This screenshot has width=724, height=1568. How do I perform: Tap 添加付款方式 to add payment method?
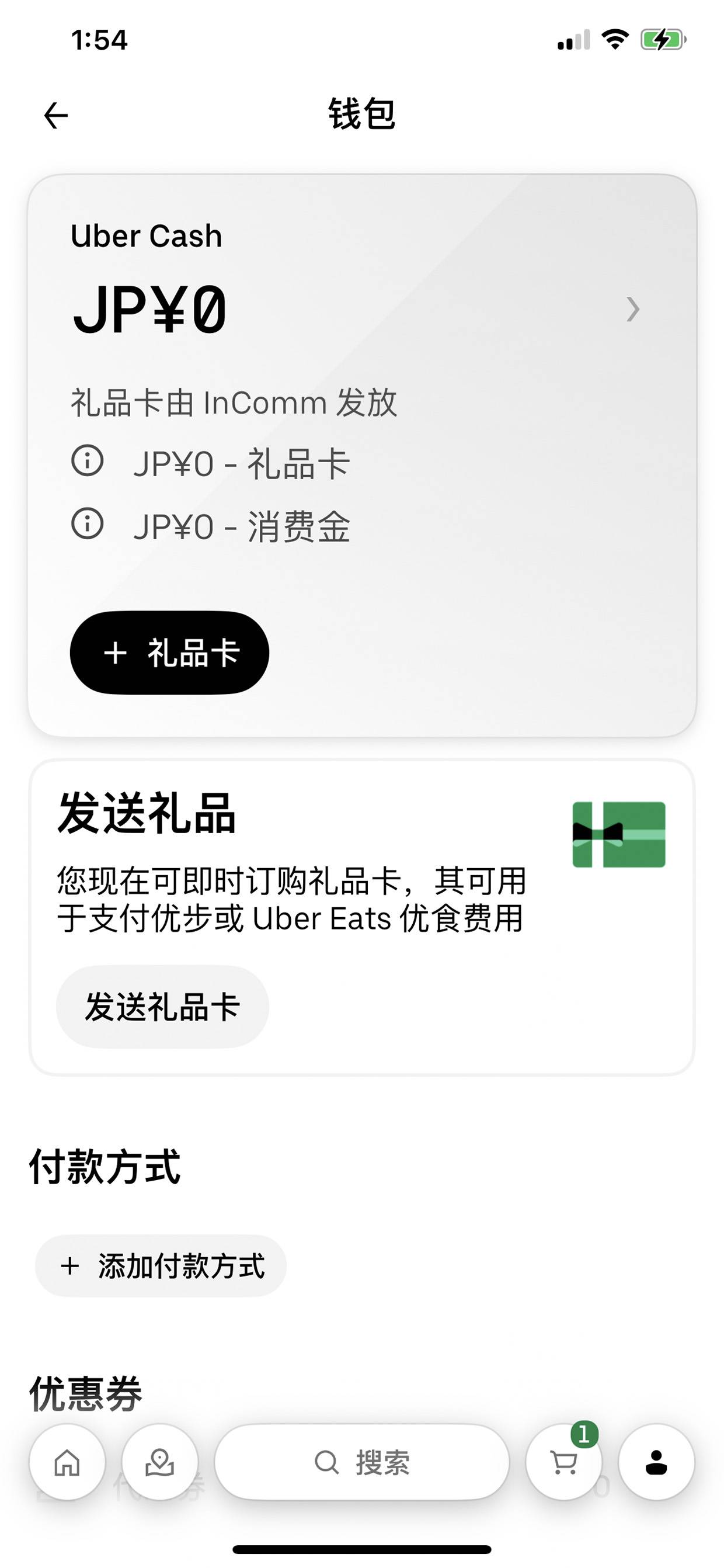click(161, 1266)
